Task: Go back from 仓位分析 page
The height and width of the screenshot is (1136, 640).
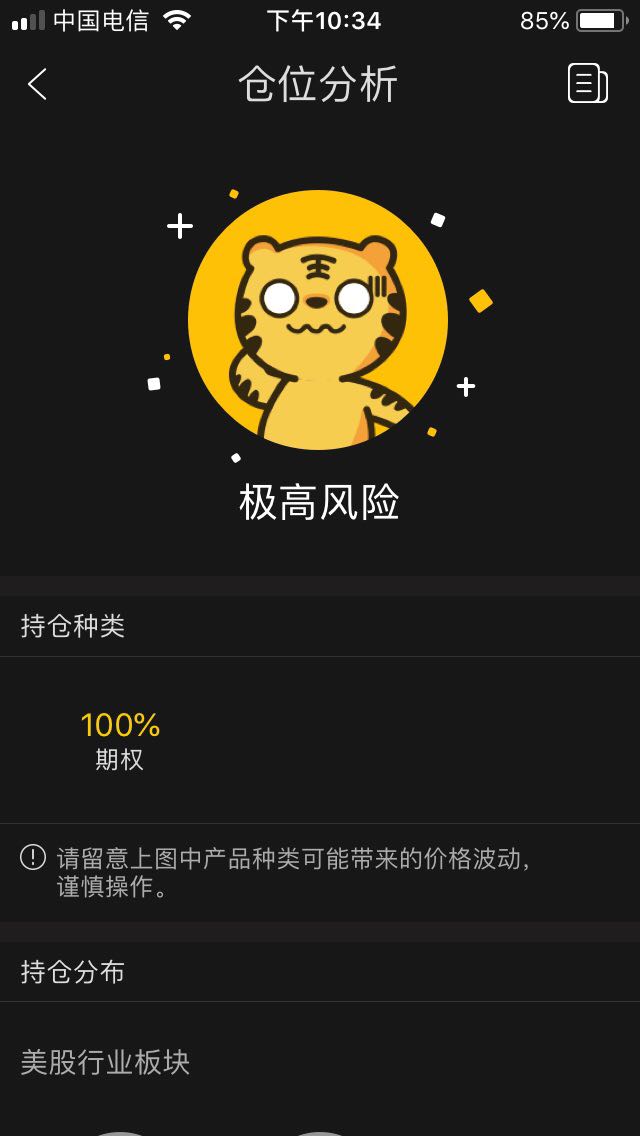Action: (x=37, y=84)
